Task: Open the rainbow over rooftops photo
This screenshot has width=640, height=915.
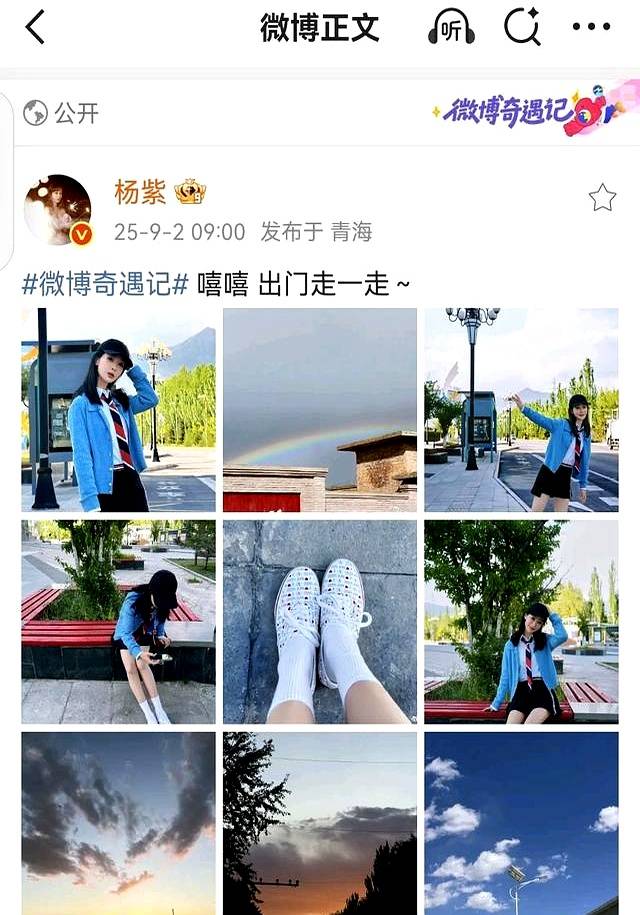Action: click(x=320, y=410)
